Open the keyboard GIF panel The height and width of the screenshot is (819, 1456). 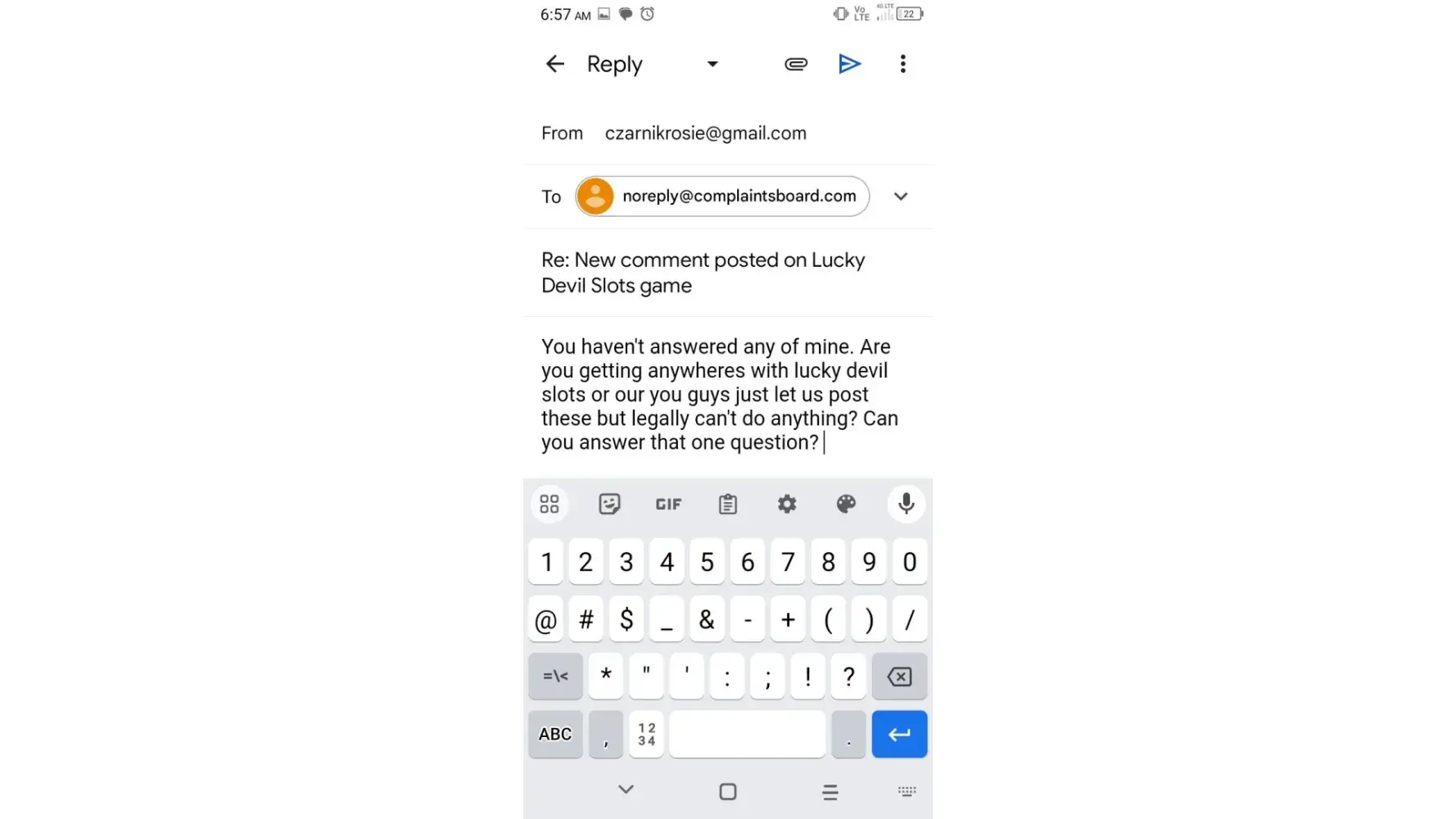click(668, 505)
